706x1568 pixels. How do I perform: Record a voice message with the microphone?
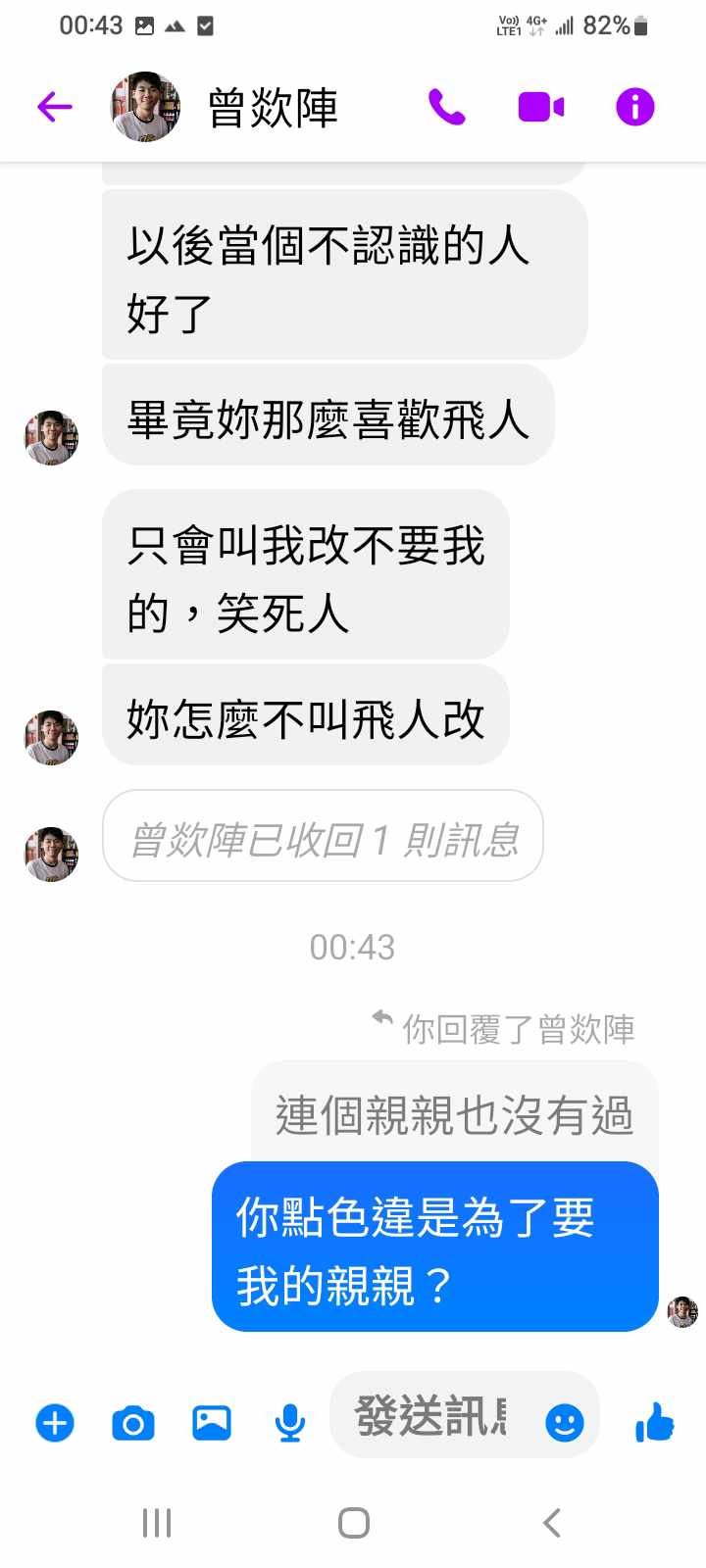289,1423
